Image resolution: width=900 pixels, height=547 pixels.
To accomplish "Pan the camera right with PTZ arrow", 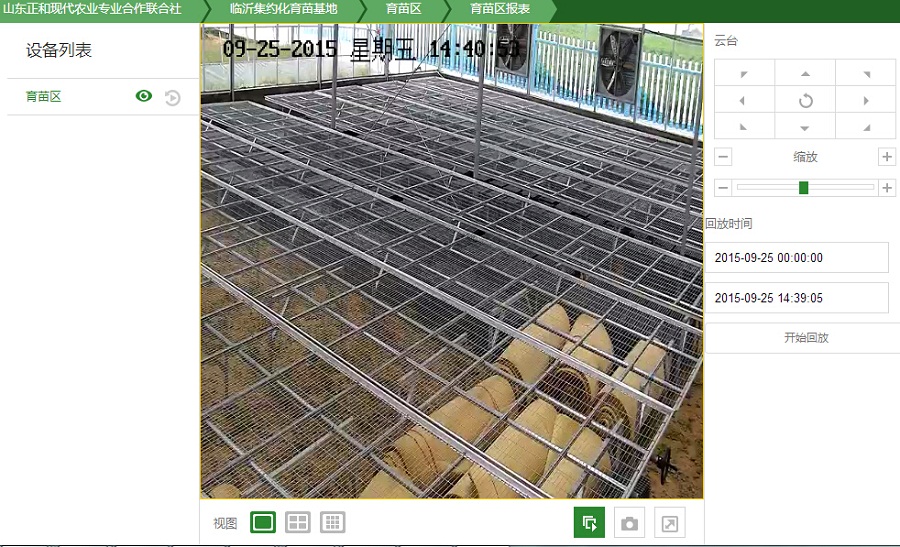I will (x=866, y=101).
